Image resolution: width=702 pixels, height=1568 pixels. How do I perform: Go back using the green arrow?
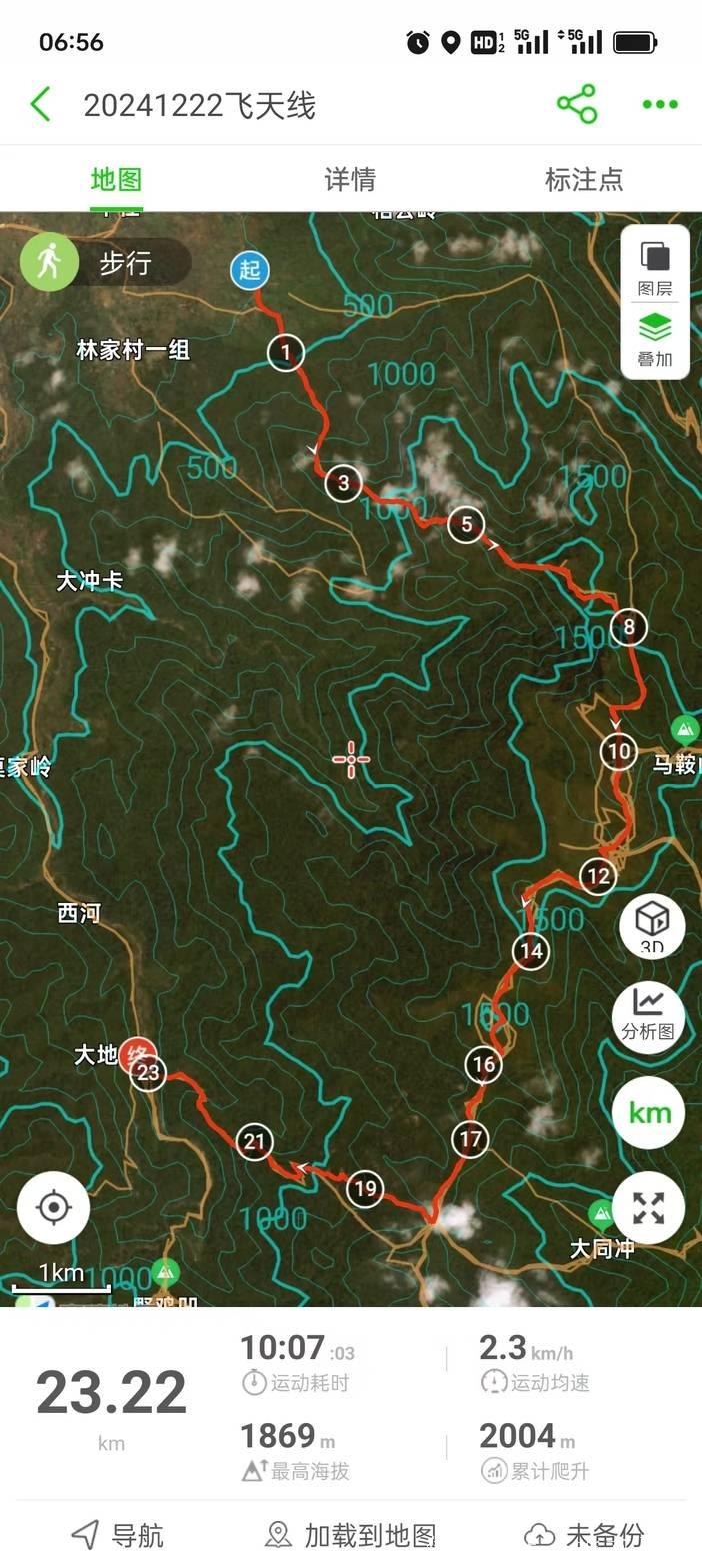click(x=41, y=104)
